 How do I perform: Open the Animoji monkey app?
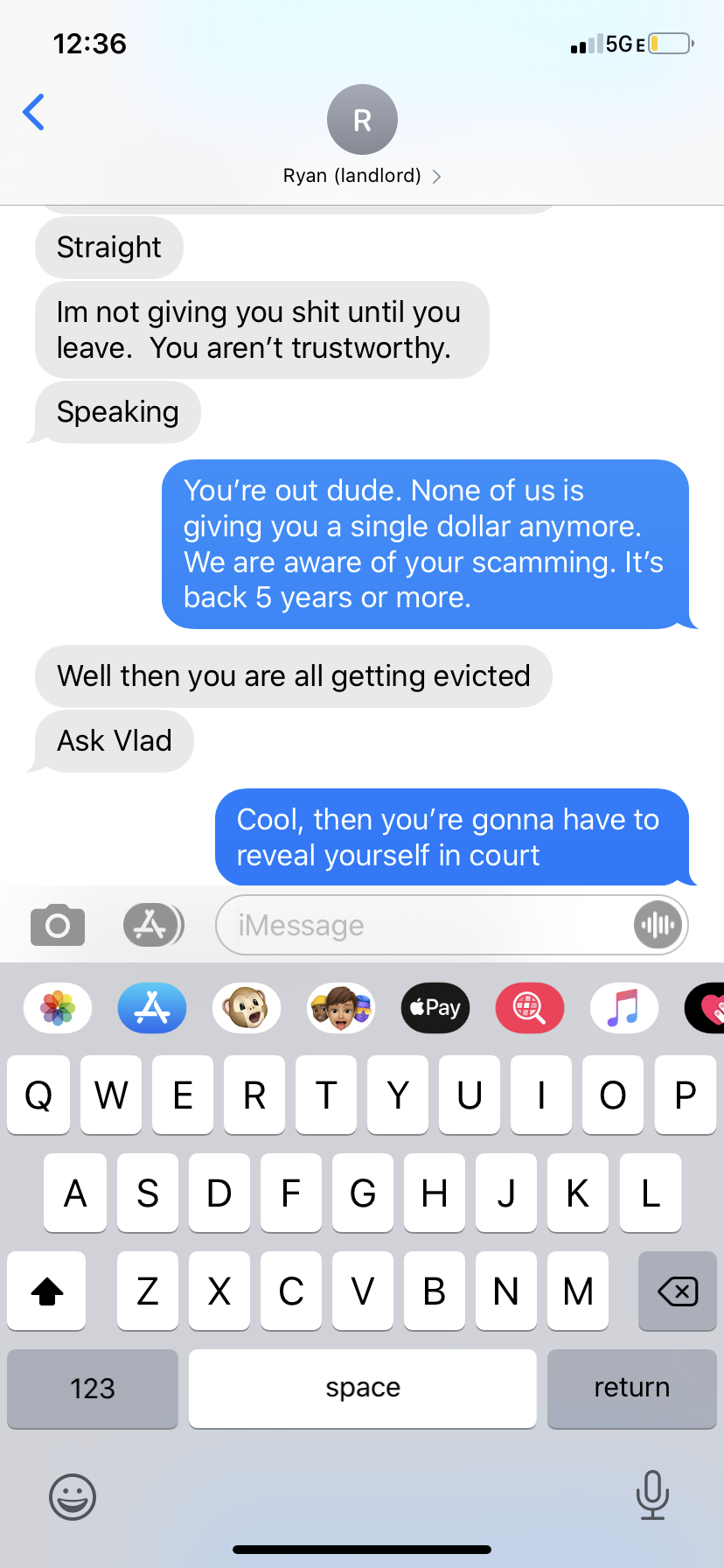point(247,1008)
